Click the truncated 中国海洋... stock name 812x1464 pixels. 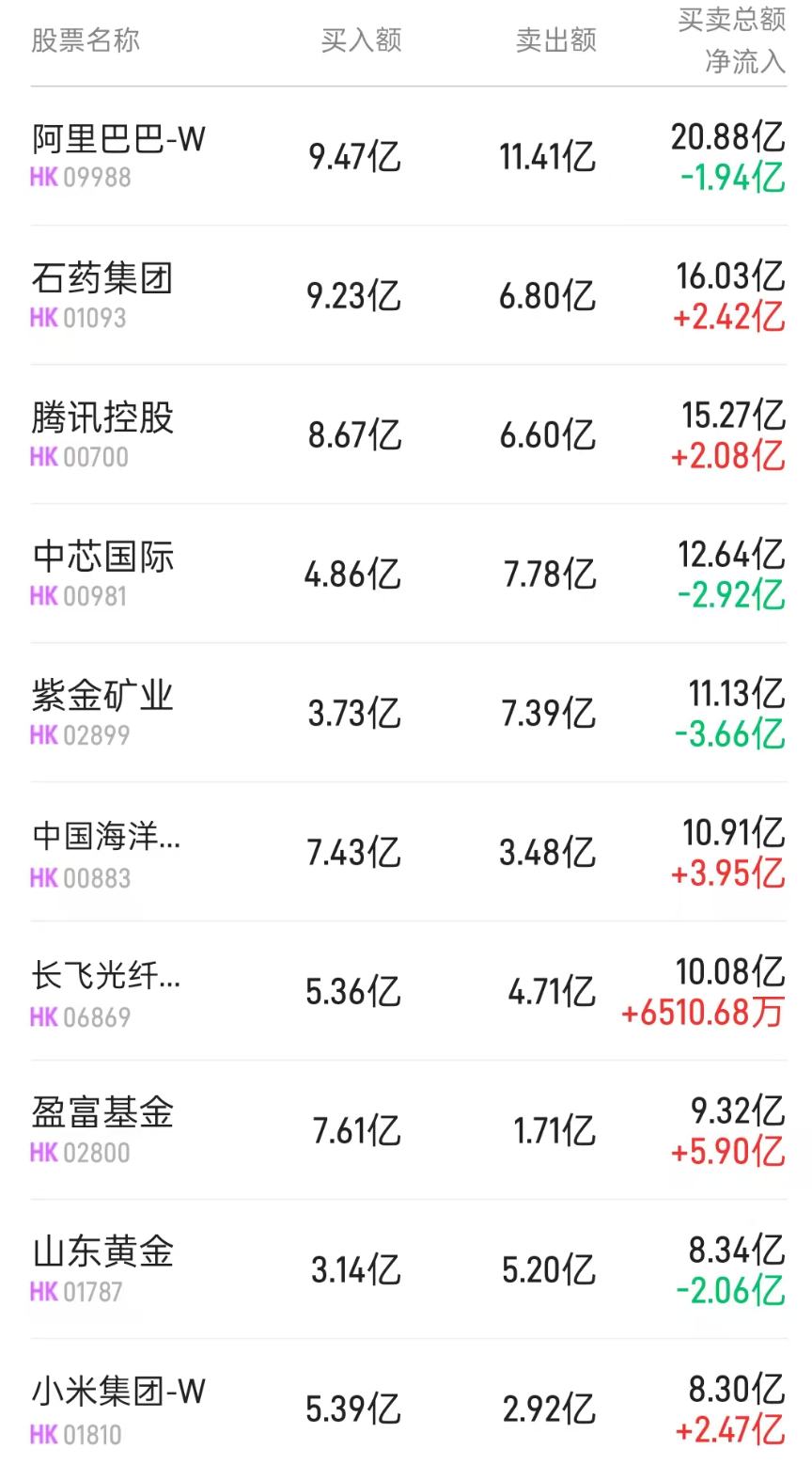[103, 835]
